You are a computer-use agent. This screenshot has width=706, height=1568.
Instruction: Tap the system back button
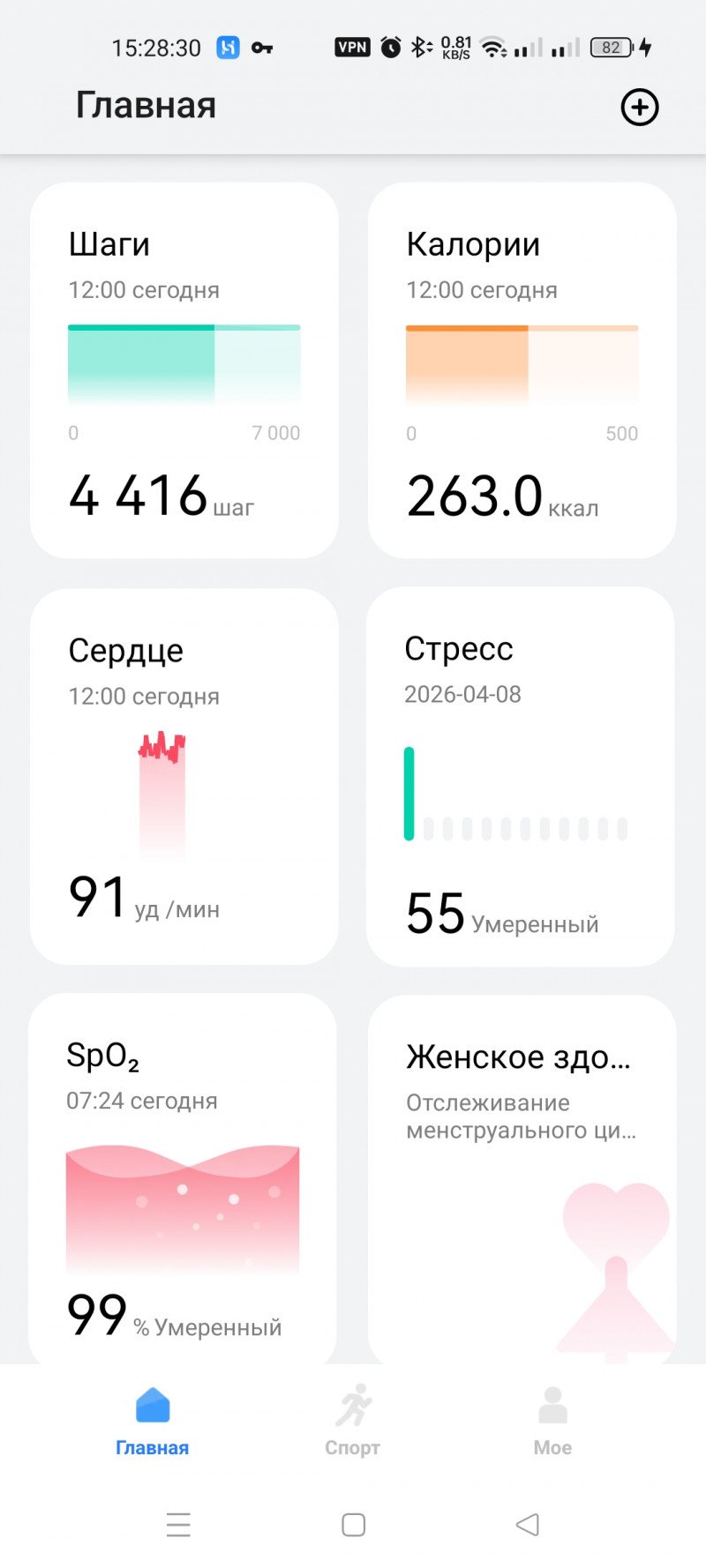pyautogui.click(x=528, y=1525)
